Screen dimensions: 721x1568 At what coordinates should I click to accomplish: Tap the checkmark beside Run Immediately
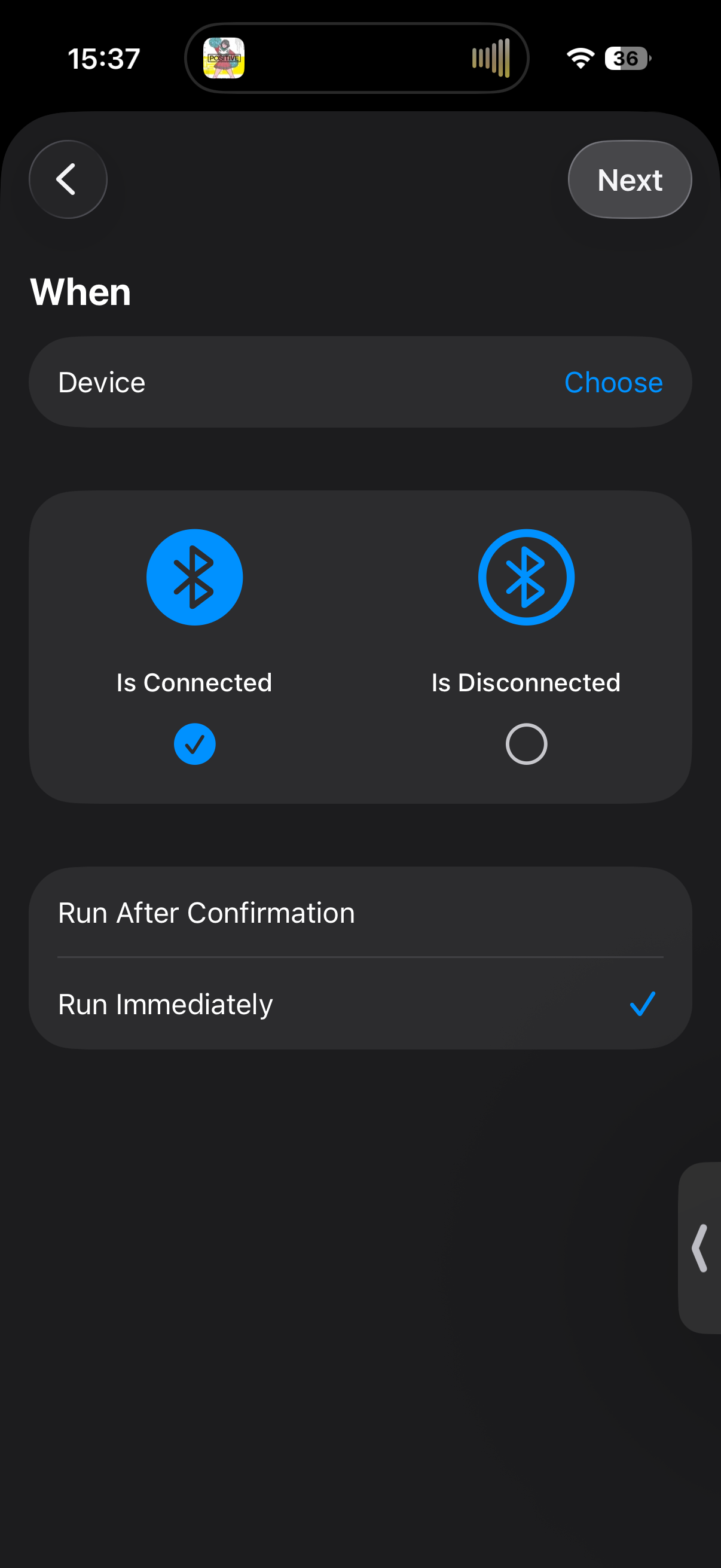[x=643, y=1003]
